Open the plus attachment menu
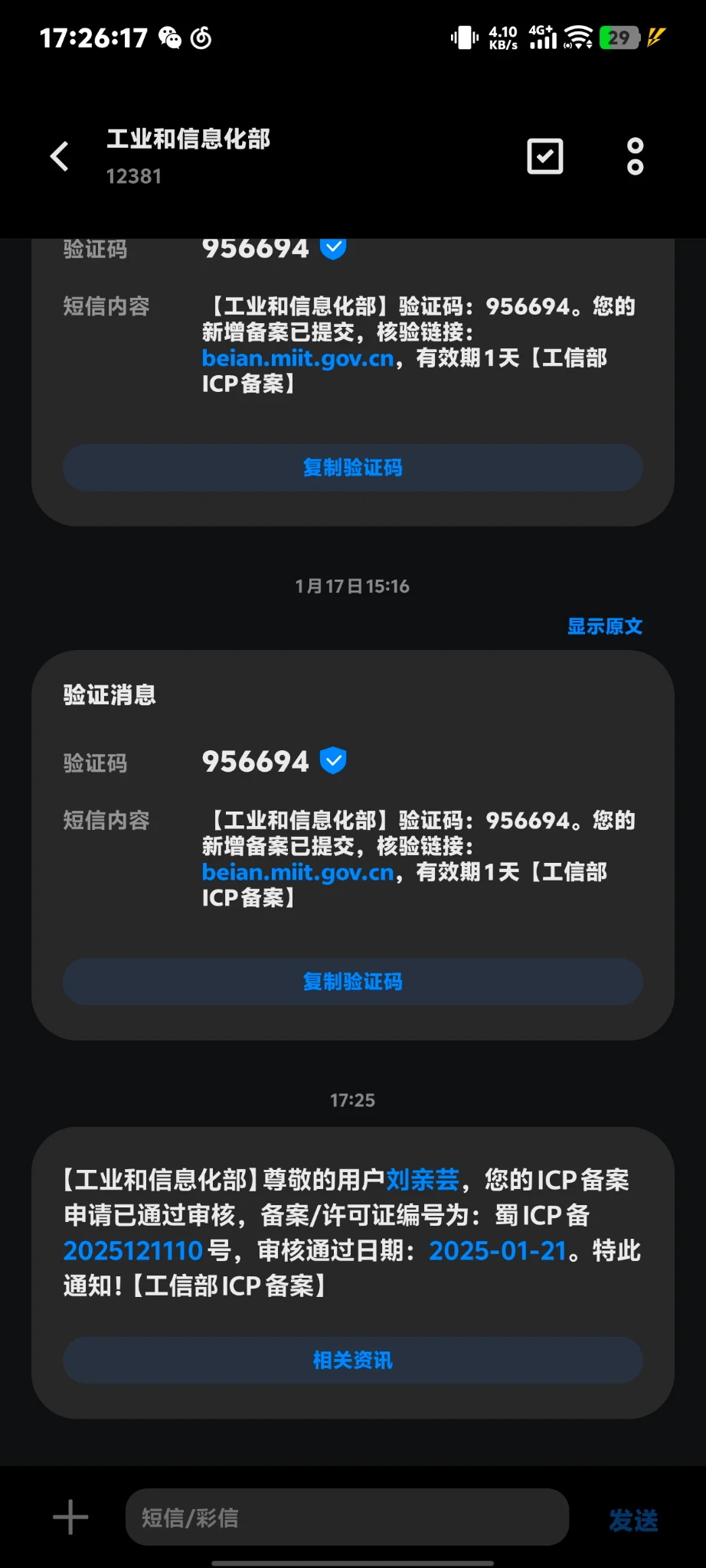Viewport: 706px width, 1568px height. click(x=70, y=1517)
